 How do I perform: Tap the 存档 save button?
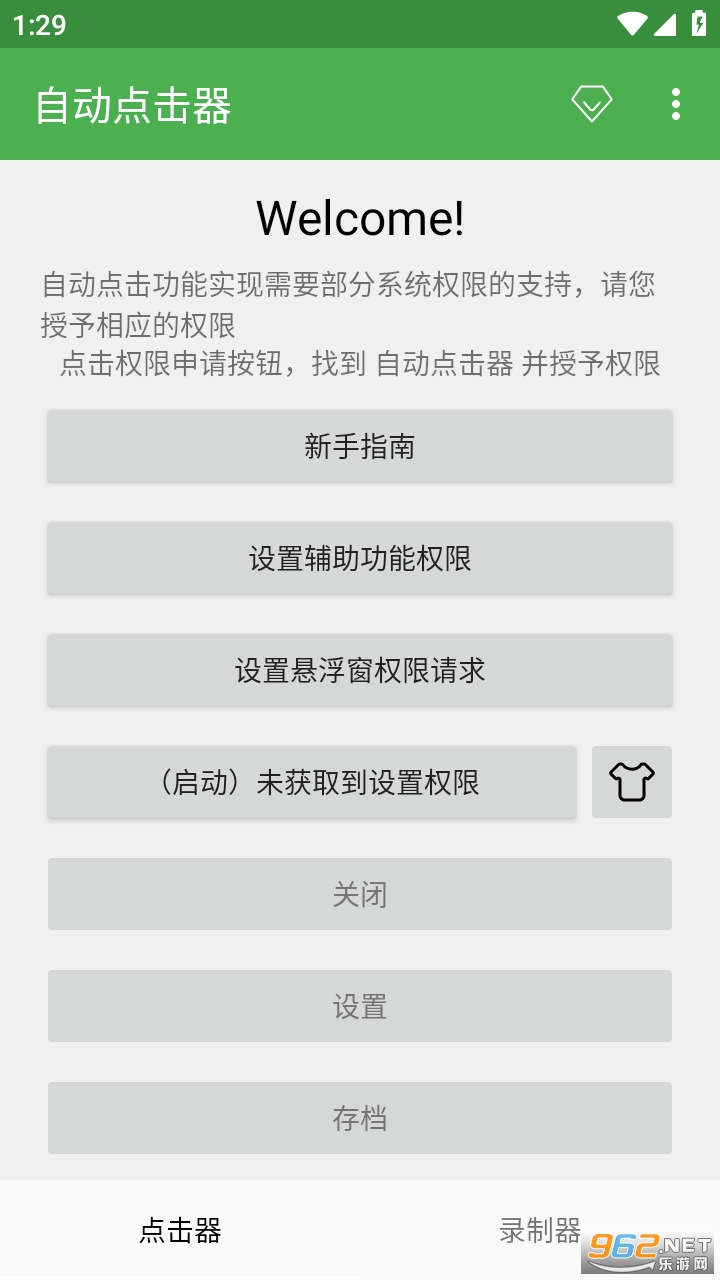click(x=360, y=1118)
